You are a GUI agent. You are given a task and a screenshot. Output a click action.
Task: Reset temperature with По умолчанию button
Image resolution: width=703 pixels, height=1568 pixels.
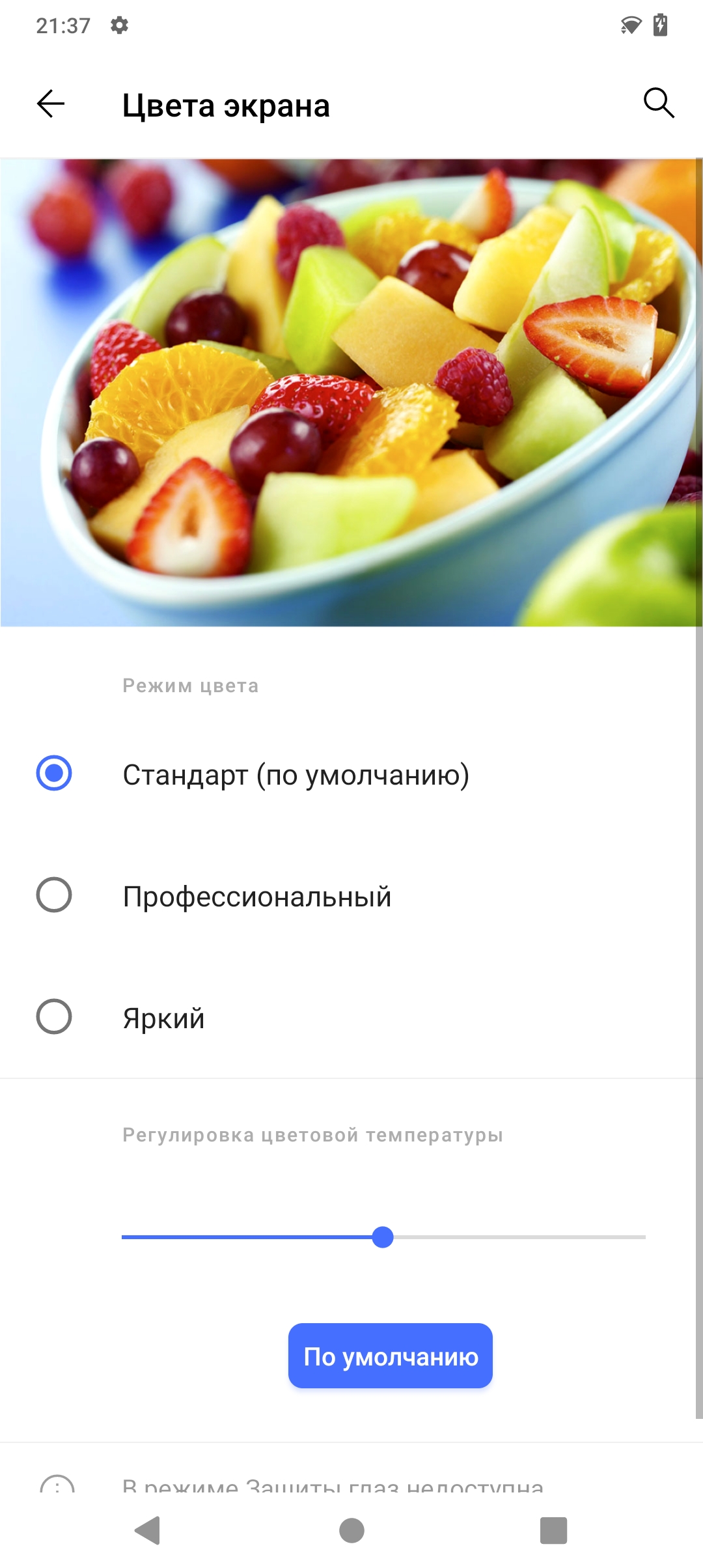click(x=390, y=1356)
